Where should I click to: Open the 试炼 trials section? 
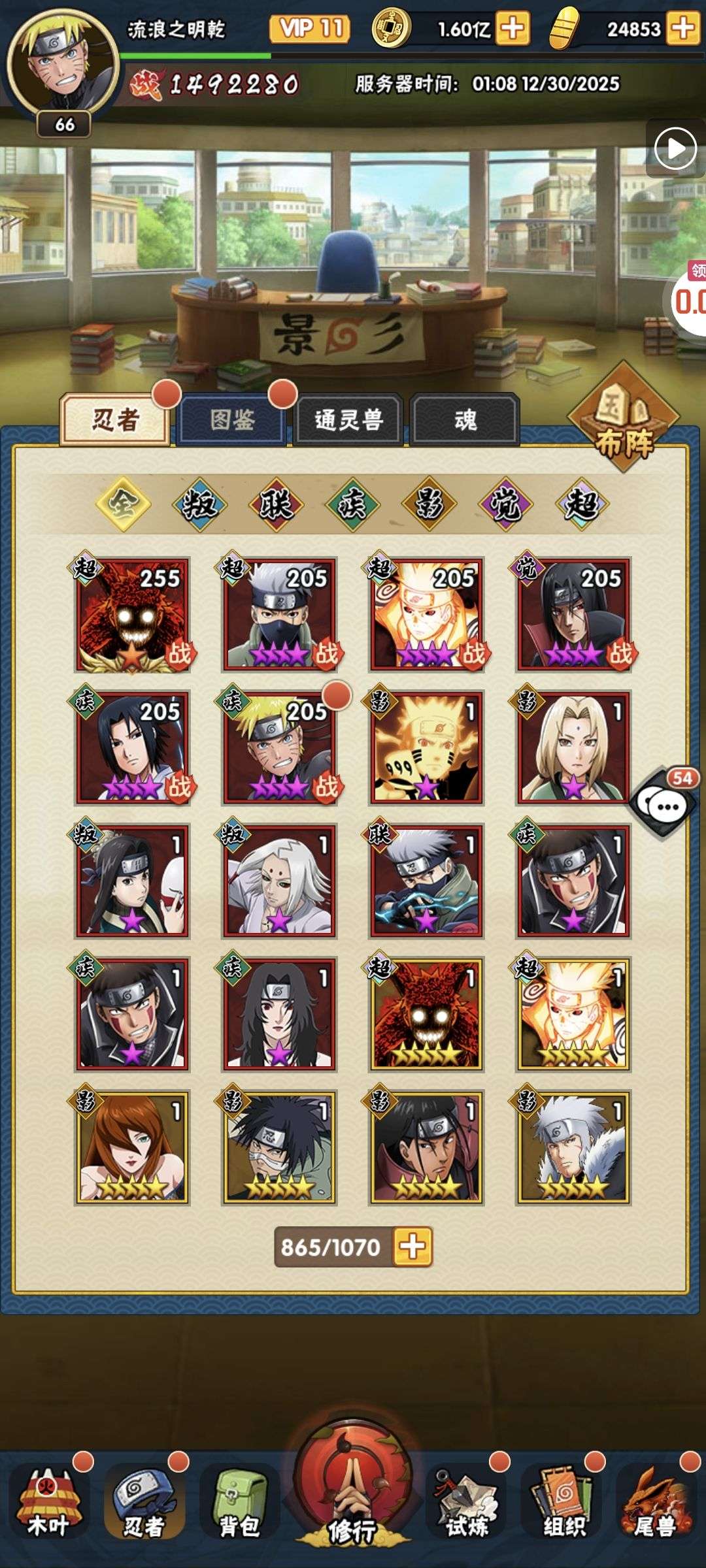(466, 1500)
